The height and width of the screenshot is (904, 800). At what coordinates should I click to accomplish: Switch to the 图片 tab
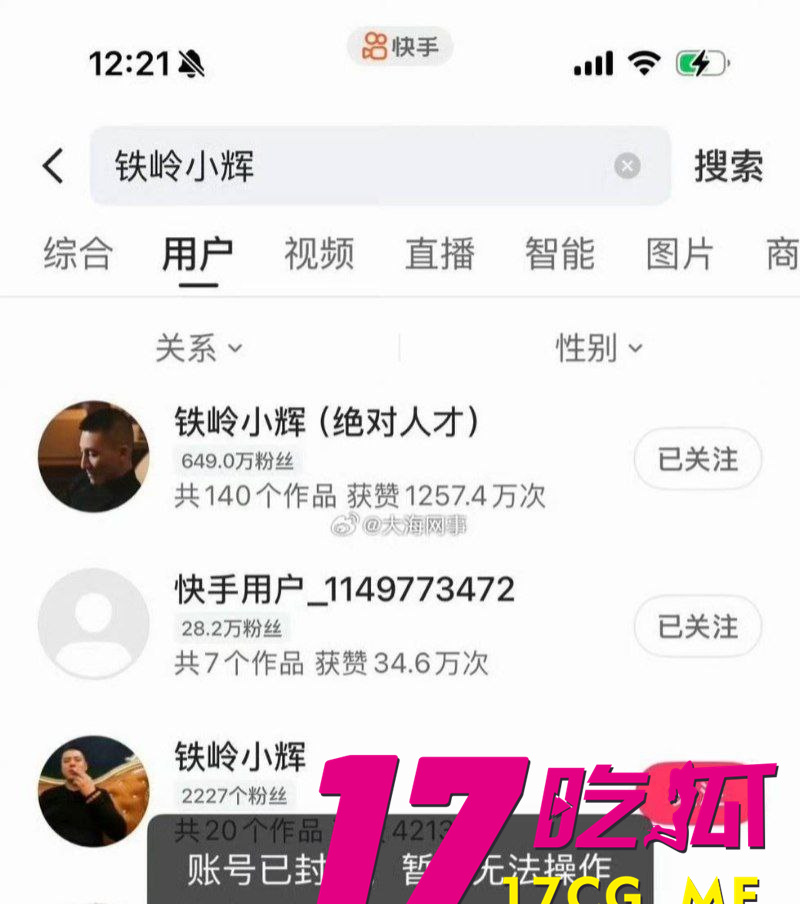pos(680,254)
